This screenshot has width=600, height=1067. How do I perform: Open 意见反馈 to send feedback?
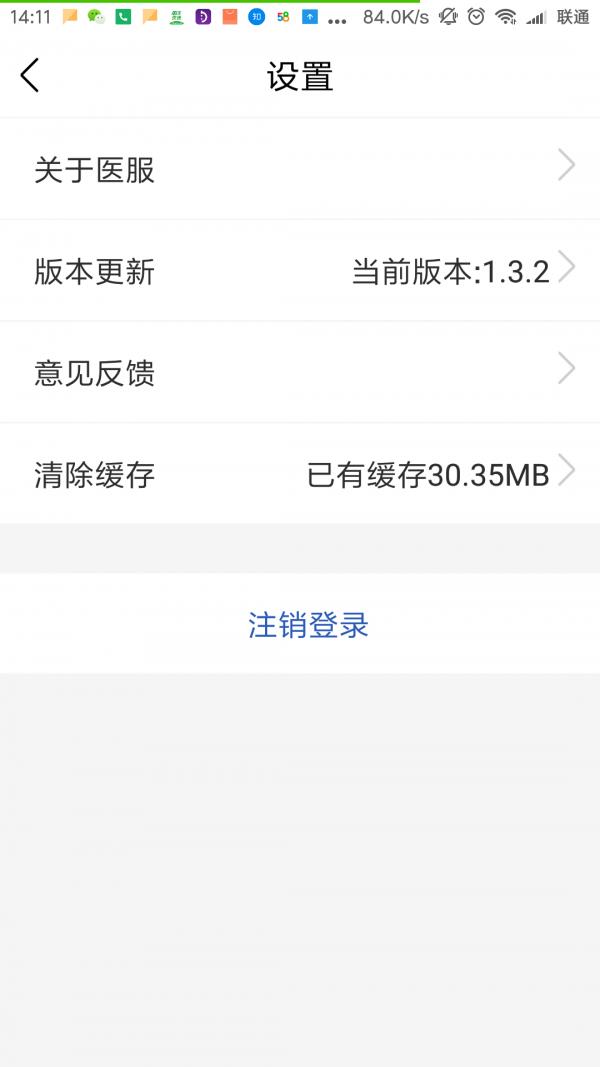click(300, 372)
